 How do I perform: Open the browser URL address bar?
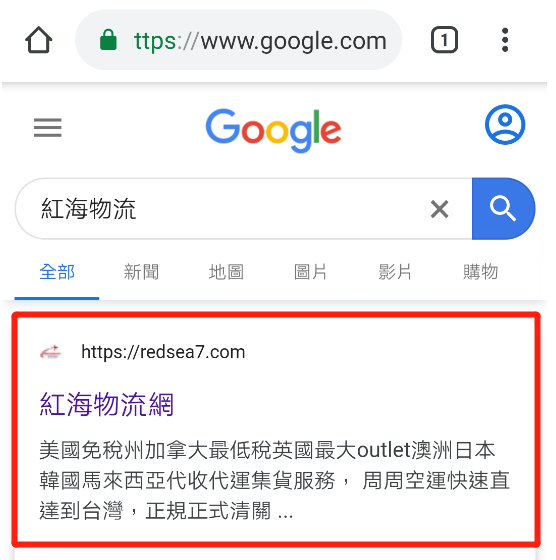[238, 40]
